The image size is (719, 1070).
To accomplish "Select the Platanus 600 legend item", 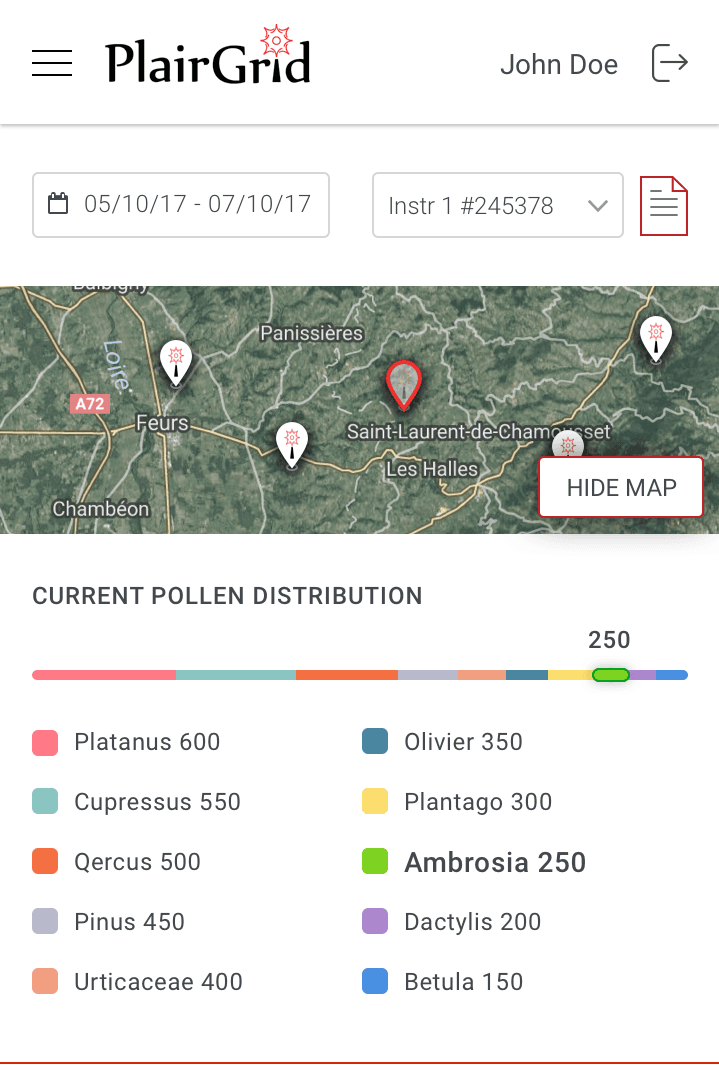I will [x=127, y=742].
